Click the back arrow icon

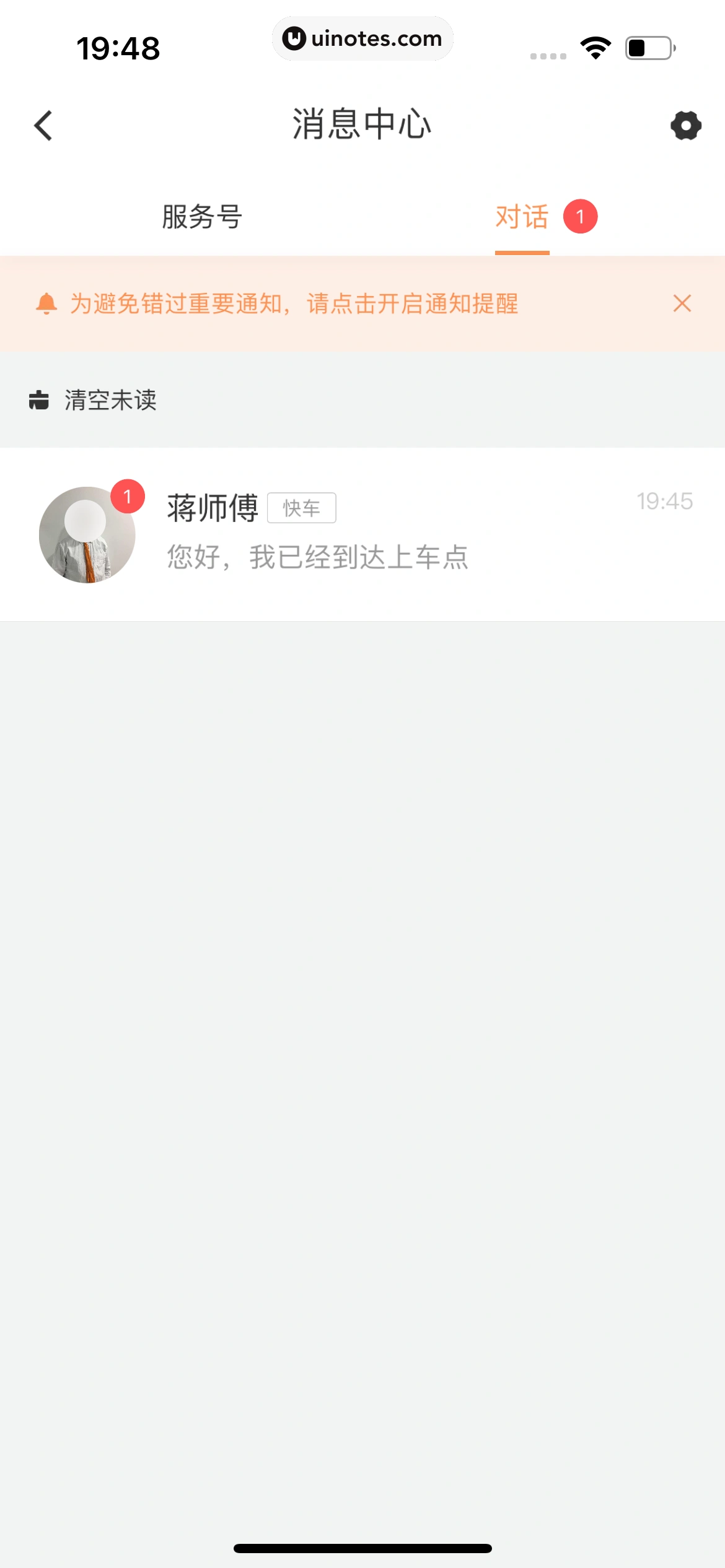coord(43,125)
